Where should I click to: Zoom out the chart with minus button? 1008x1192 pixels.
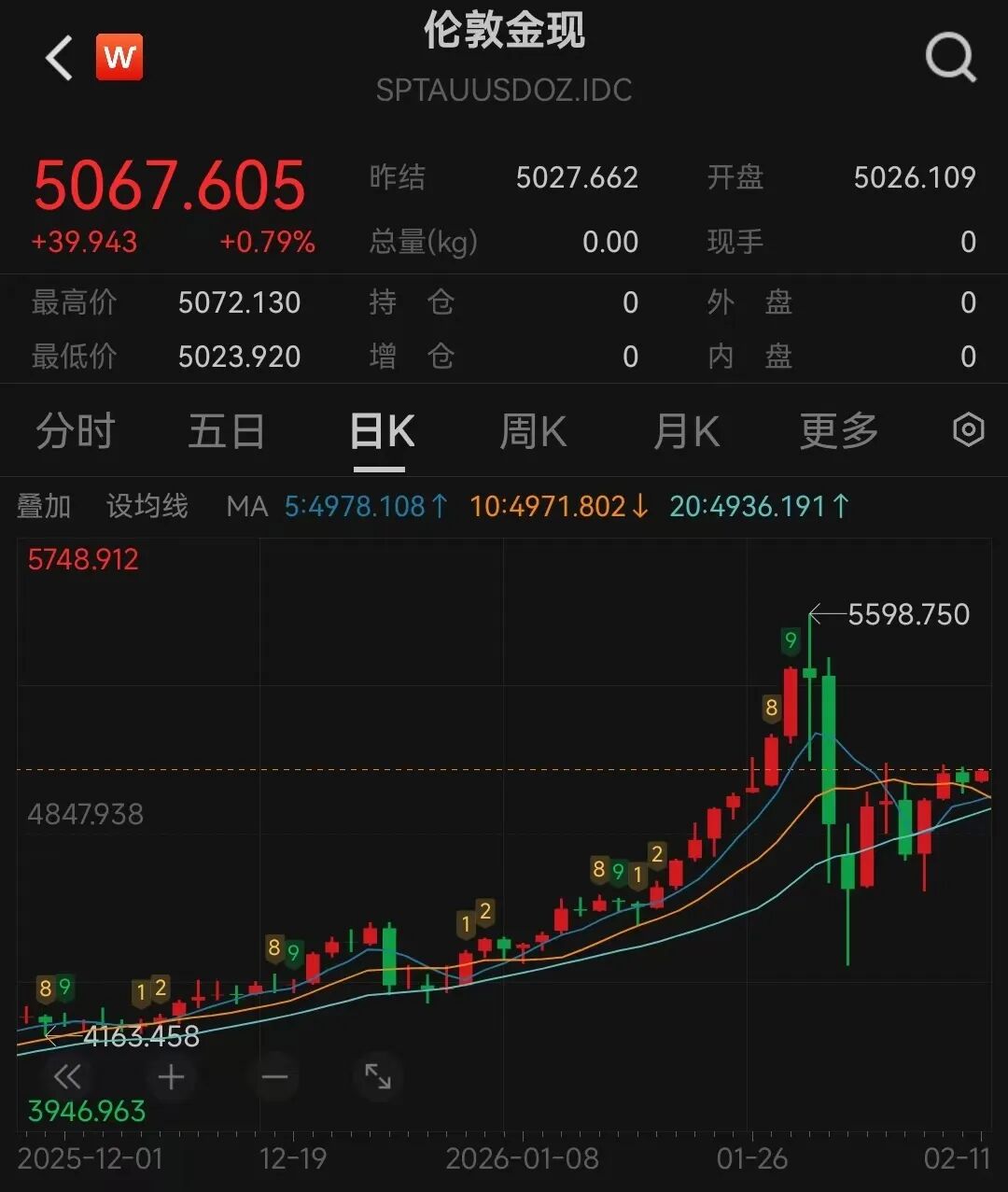[274, 1077]
